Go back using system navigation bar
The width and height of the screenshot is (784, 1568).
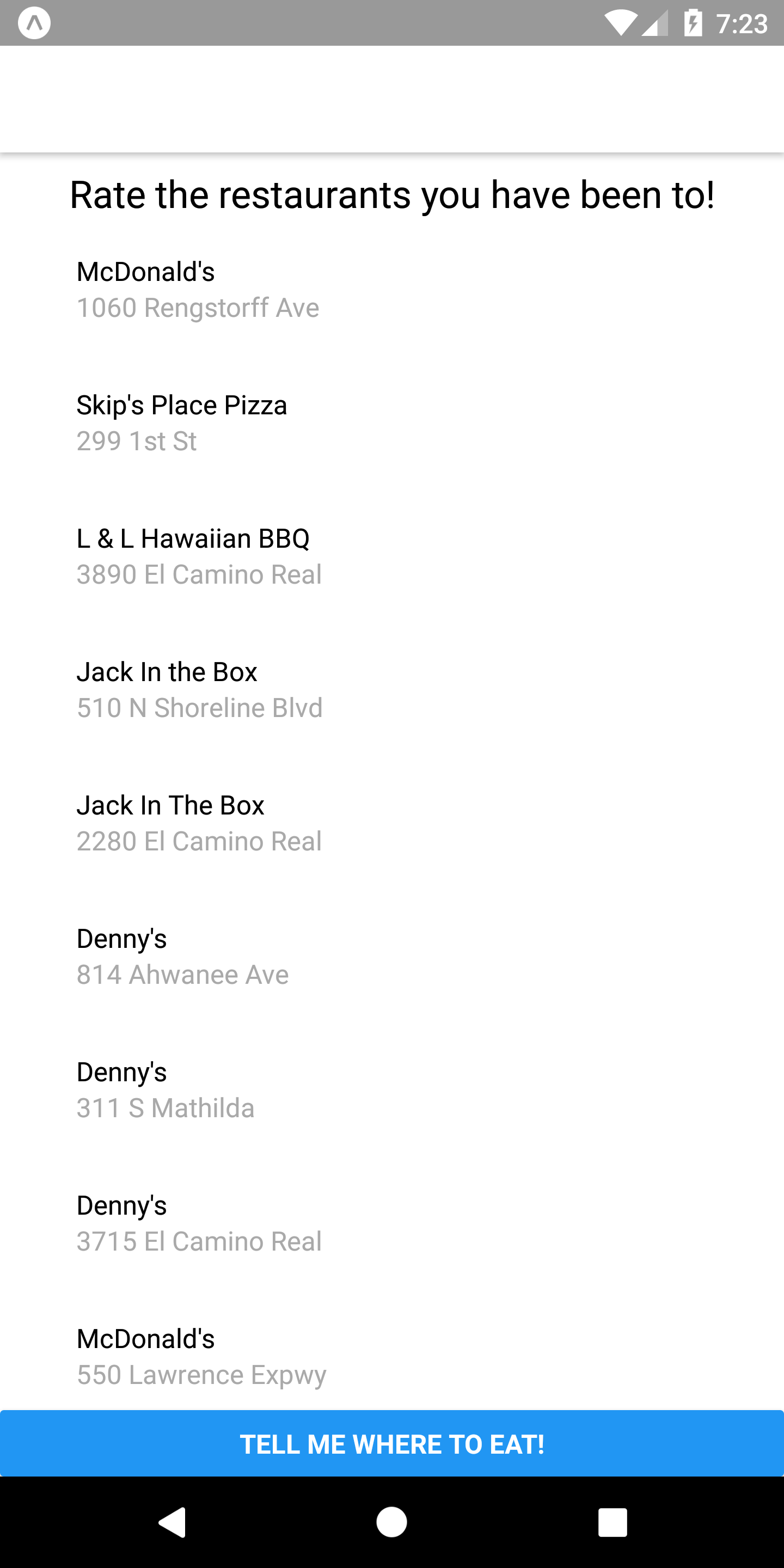pyautogui.click(x=172, y=1522)
